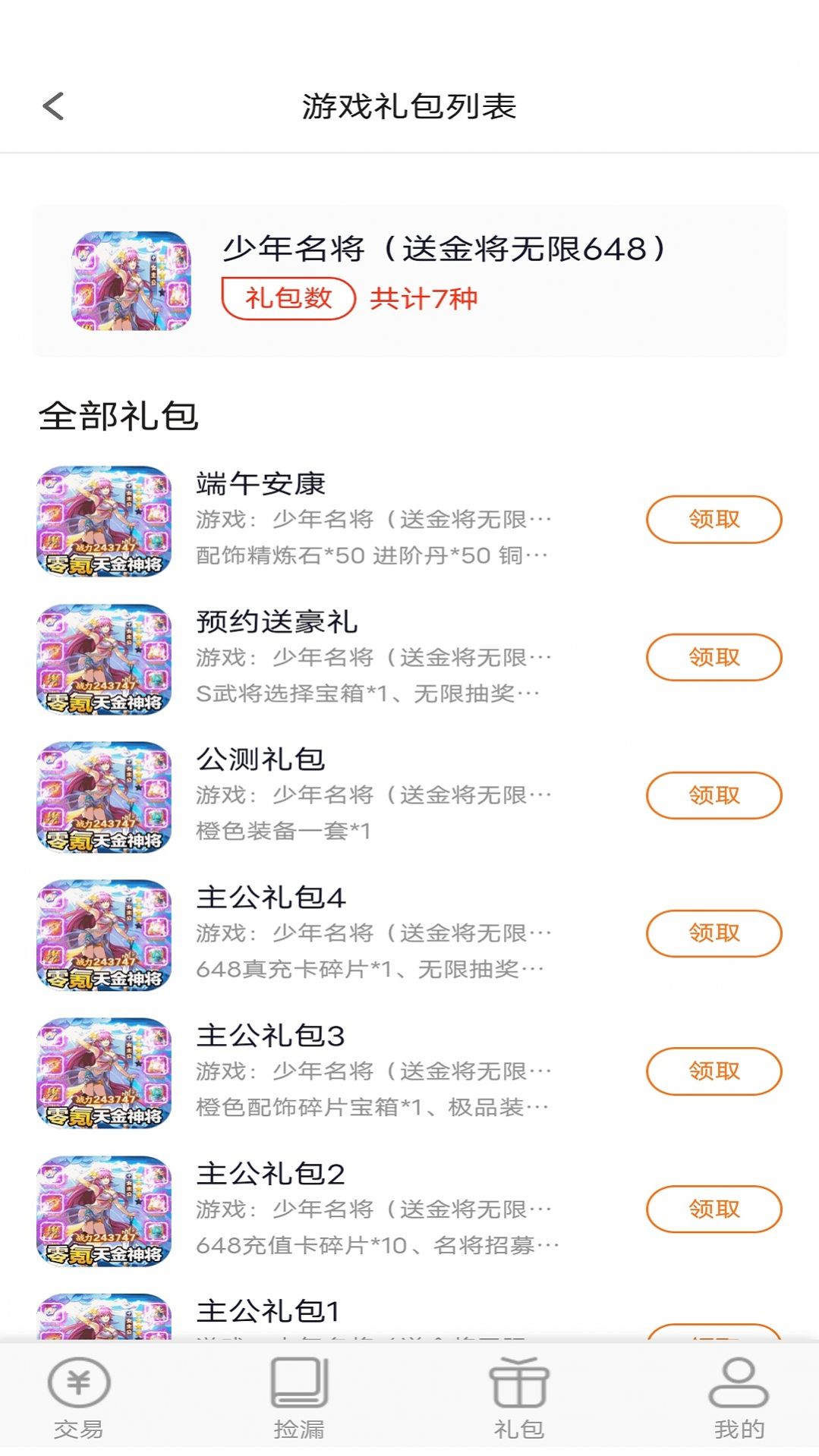Select the 游戏礼包列表 title bar

409,106
